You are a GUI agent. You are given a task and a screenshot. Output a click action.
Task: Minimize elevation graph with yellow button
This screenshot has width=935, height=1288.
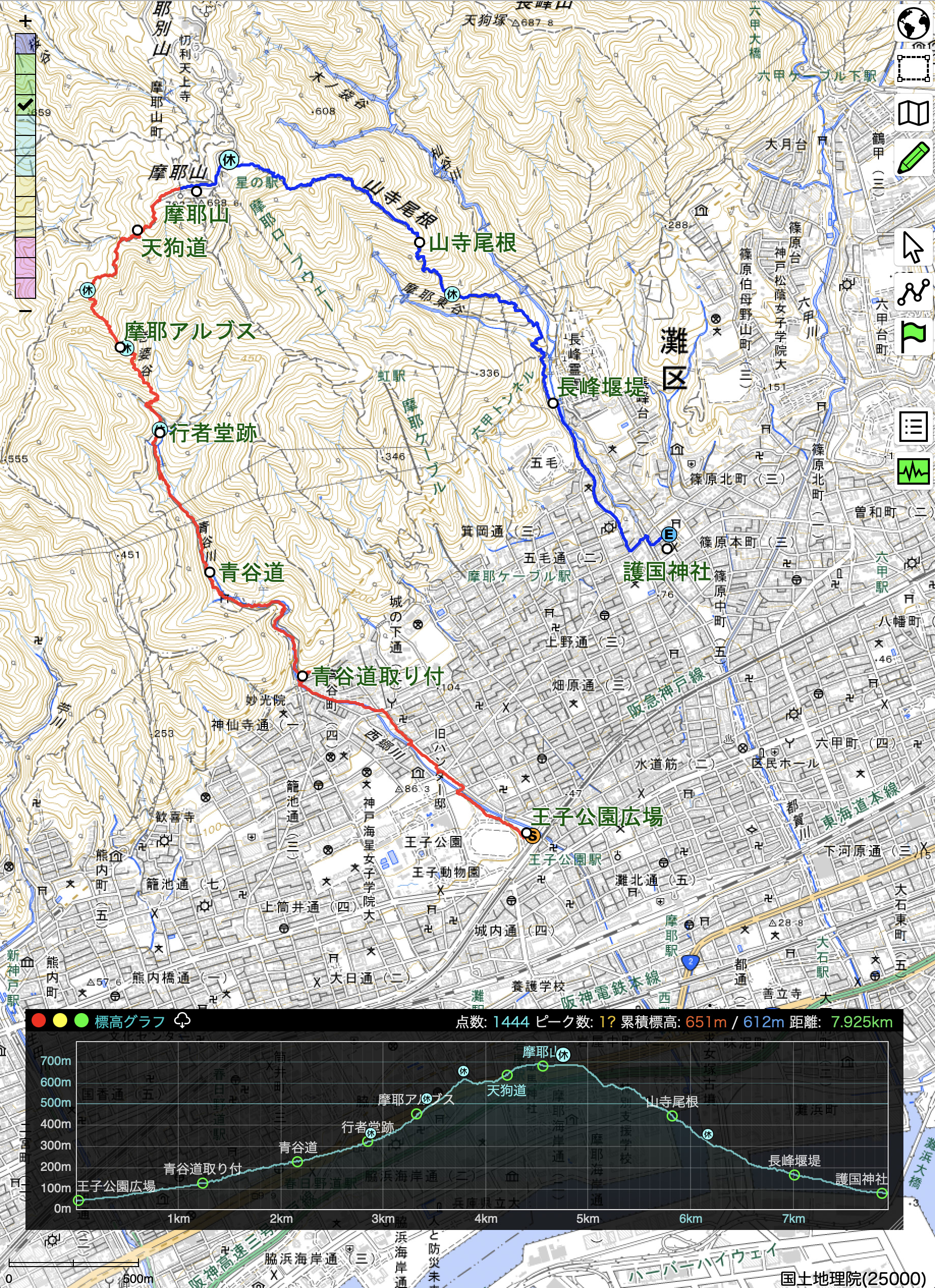pyautogui.click(x=60, y=1021)
